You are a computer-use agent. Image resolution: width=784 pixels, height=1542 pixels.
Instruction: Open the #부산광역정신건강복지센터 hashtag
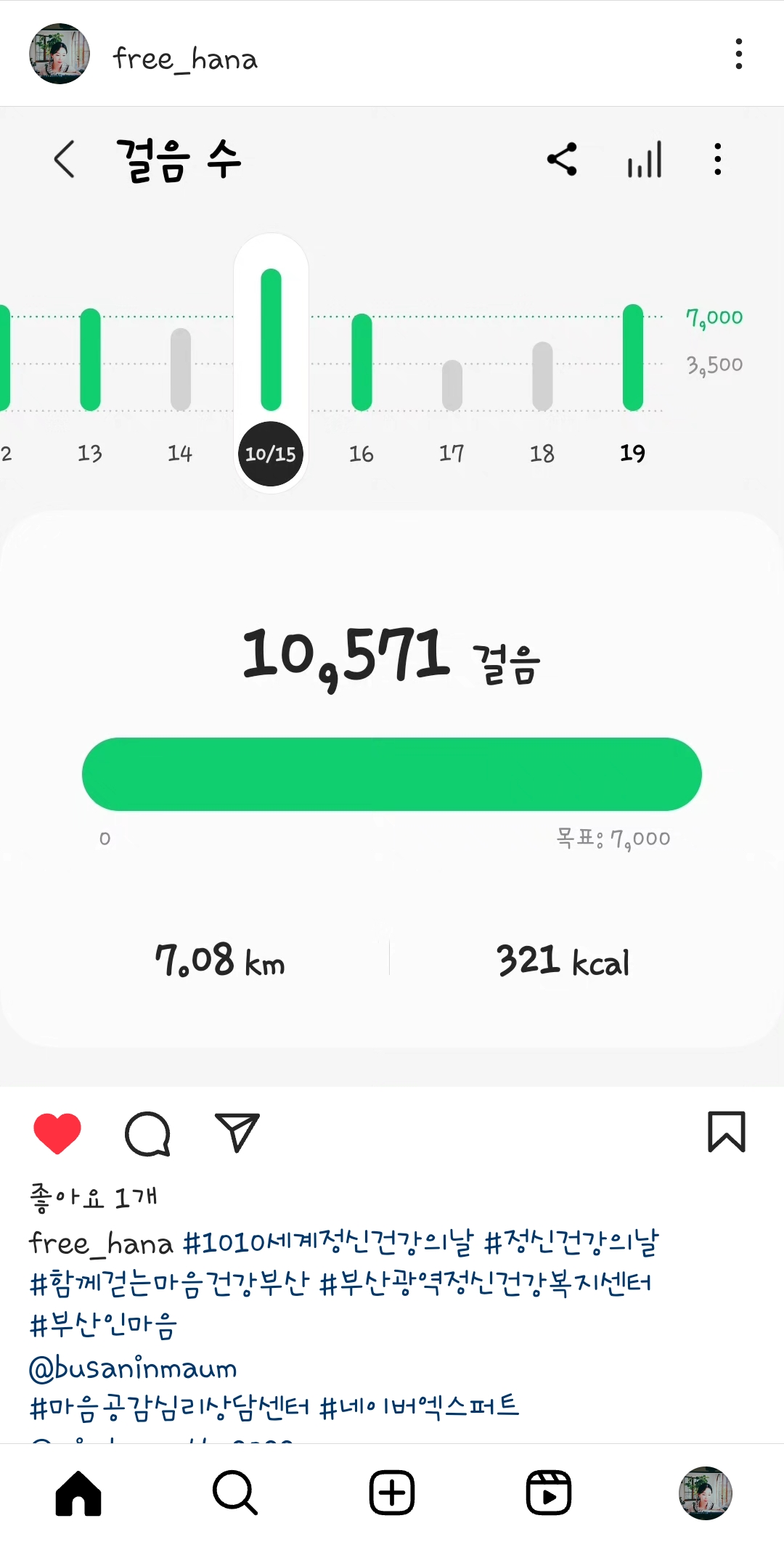click(x=485, y=1284)
